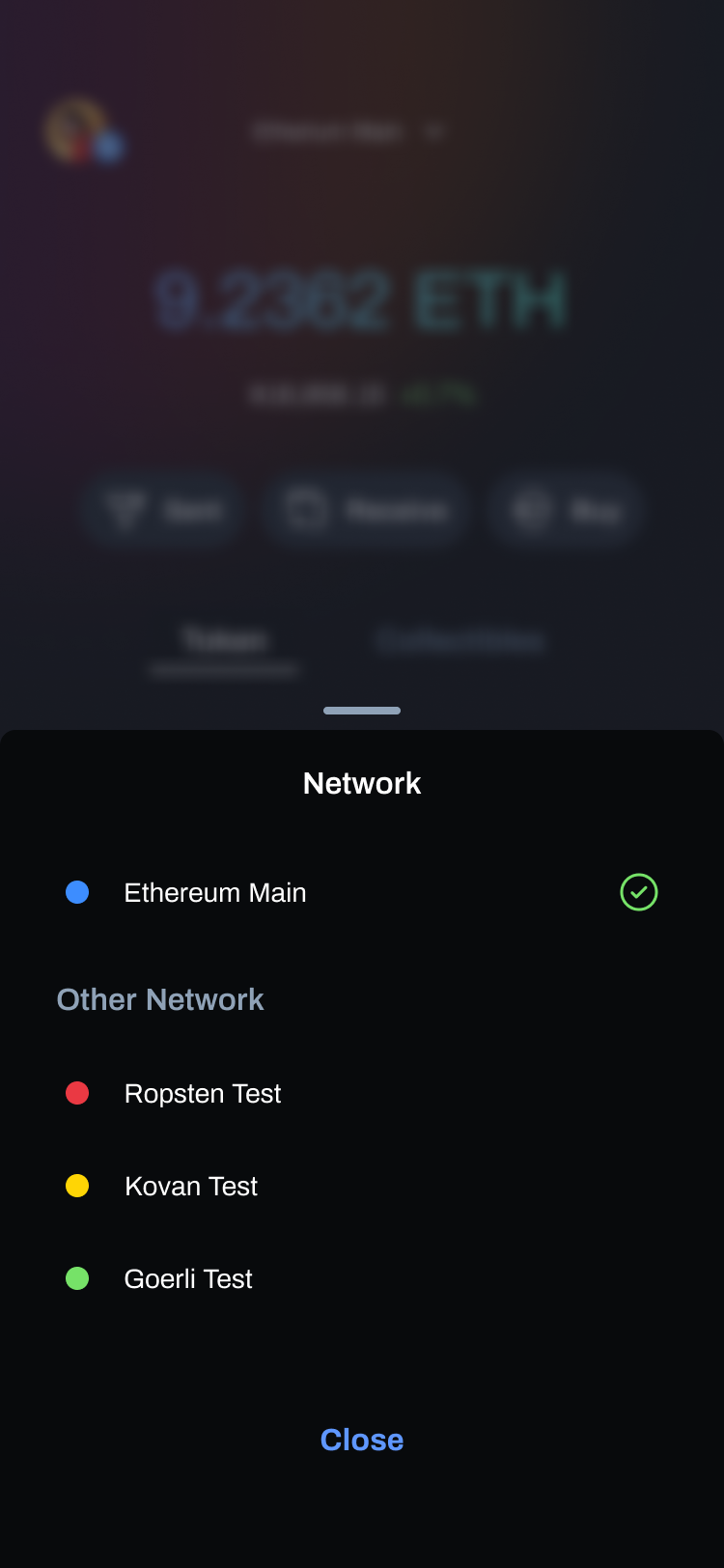
Task: Close the Network sheet
Action: [x=362, y=1440]
